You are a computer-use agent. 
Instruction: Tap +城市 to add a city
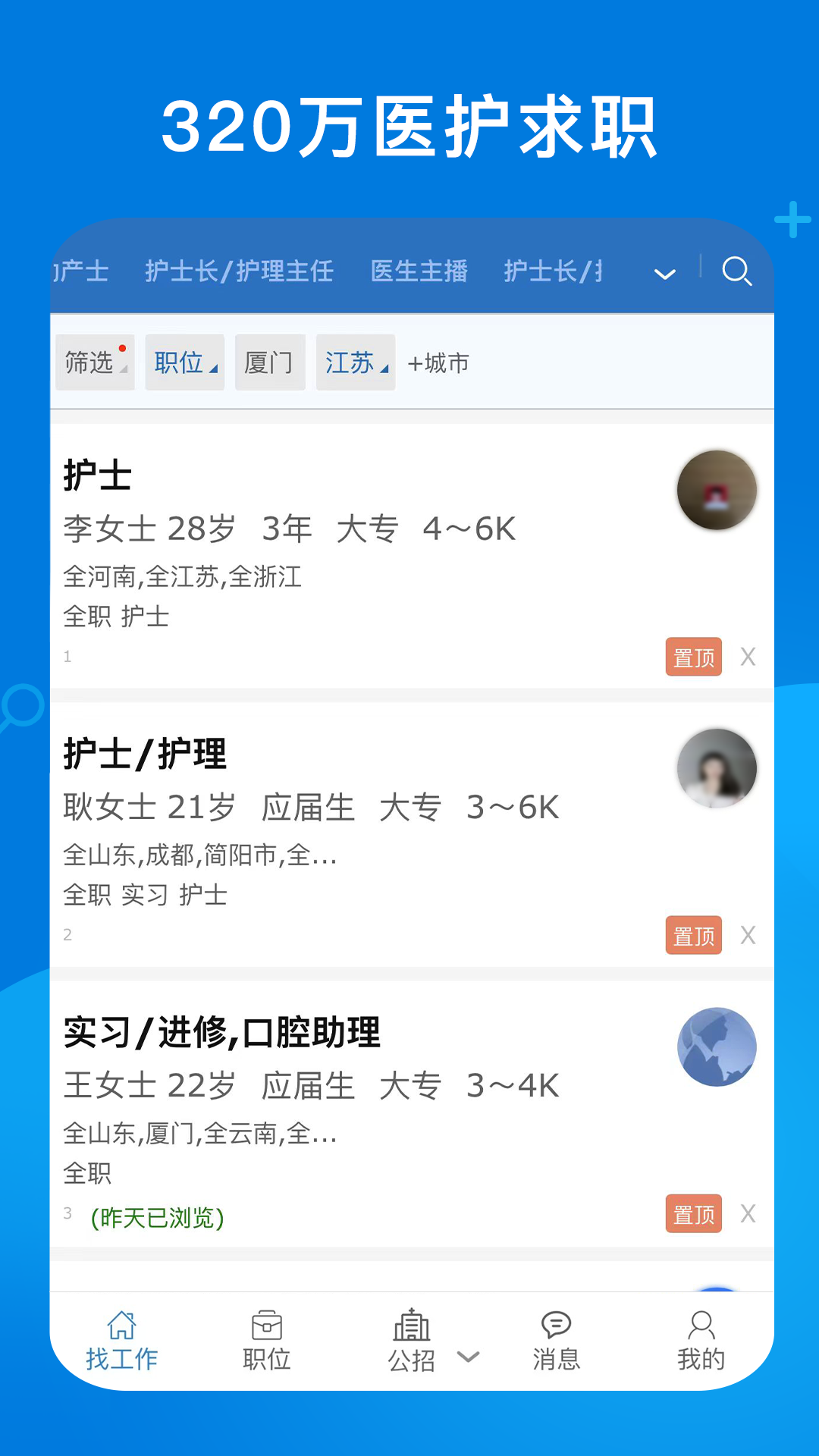coord(438,362)
